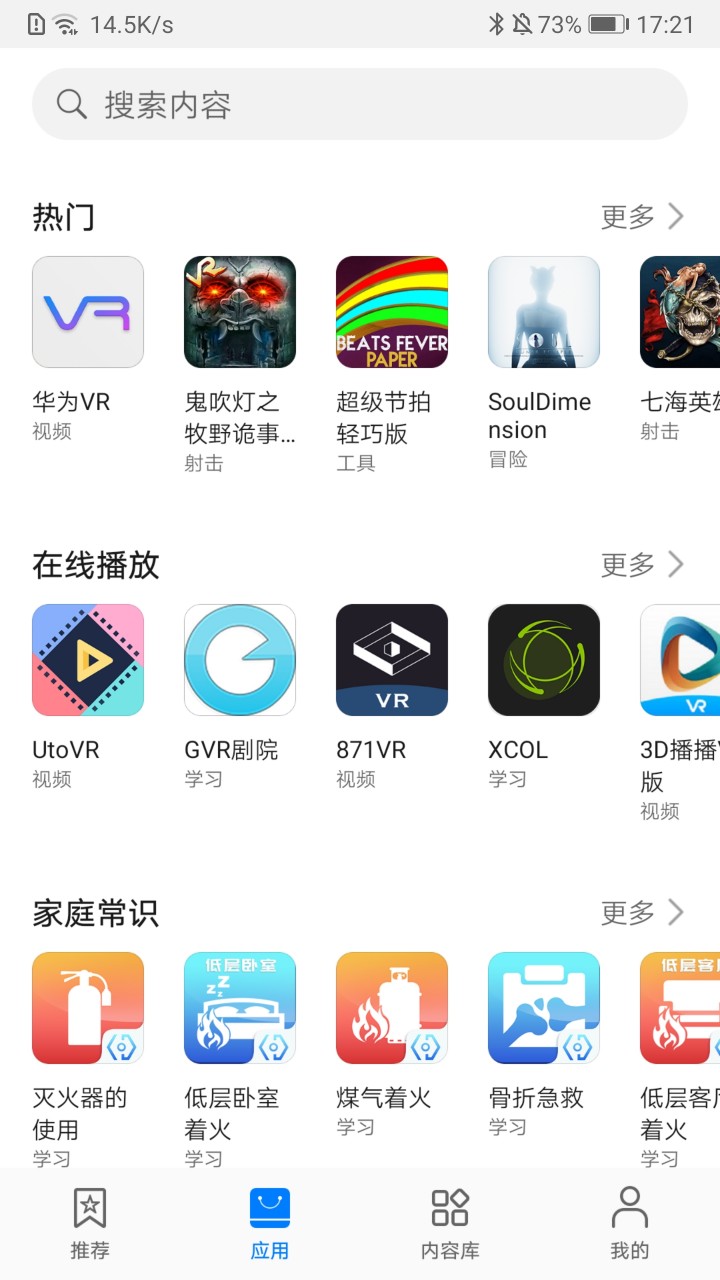Image resolution: width=720 pixels, height=1280 pixels.
Task: Switch to the 推荐 tab
Action: click(x=90, y=1222)
